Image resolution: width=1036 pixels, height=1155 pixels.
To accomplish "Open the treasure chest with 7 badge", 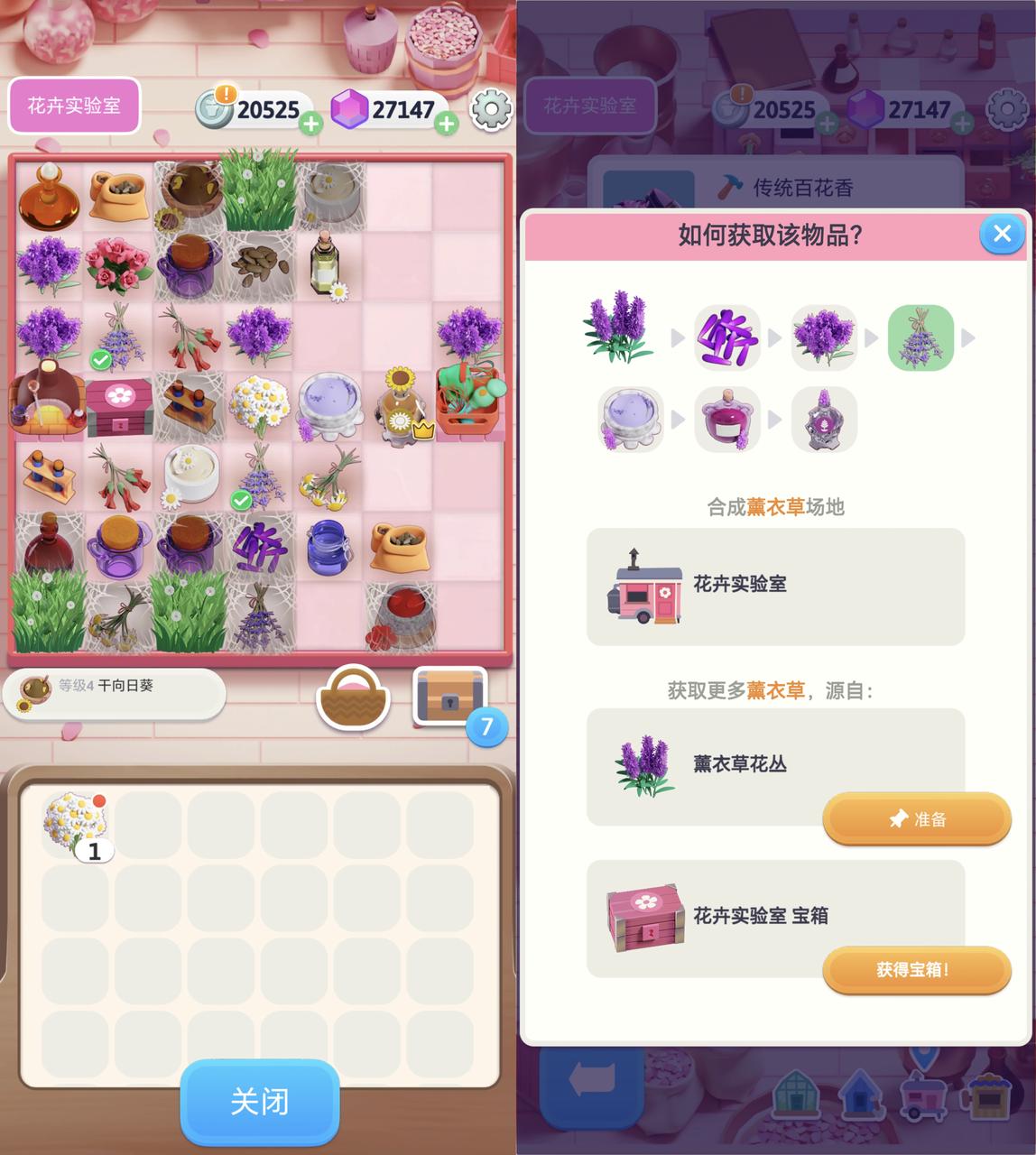I will [450, 697].
